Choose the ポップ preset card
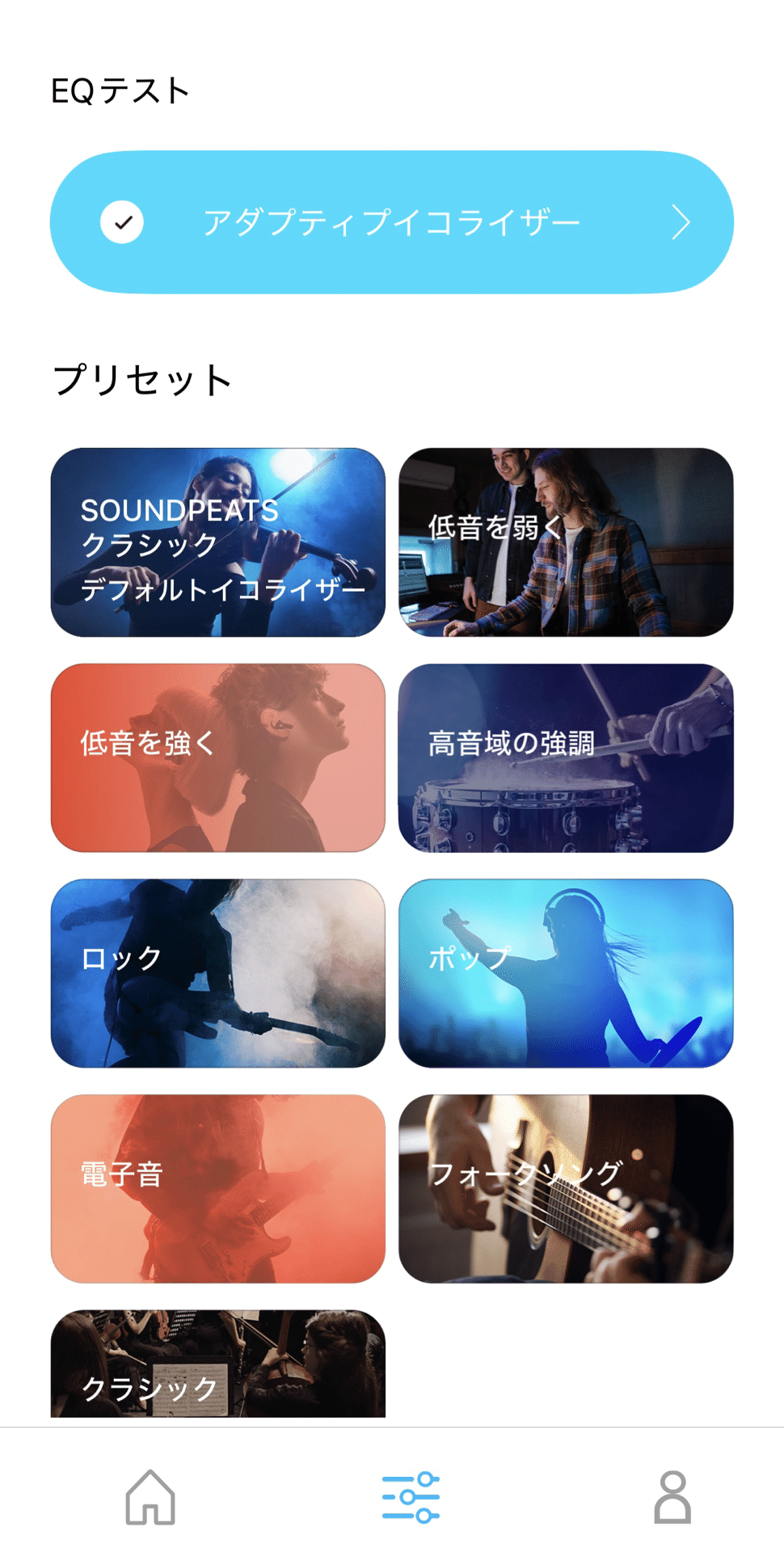784x1552 pixels. click(x=566, y=973)
